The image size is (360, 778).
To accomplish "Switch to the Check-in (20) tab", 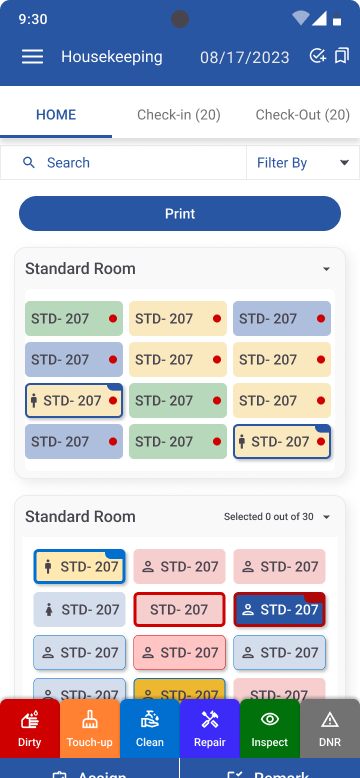I will (179, 115).
